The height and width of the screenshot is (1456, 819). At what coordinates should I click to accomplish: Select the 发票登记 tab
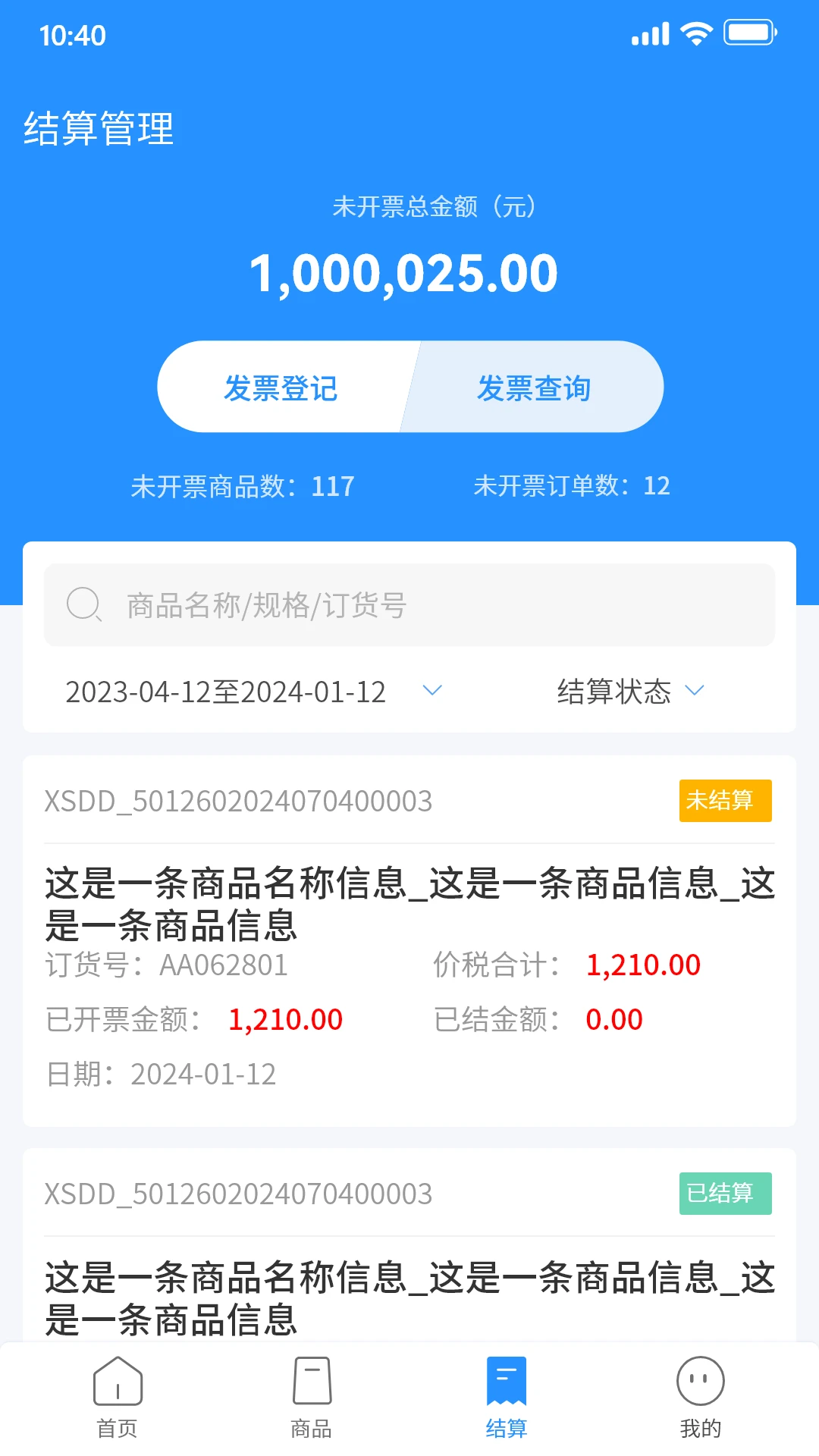point(281,387)
